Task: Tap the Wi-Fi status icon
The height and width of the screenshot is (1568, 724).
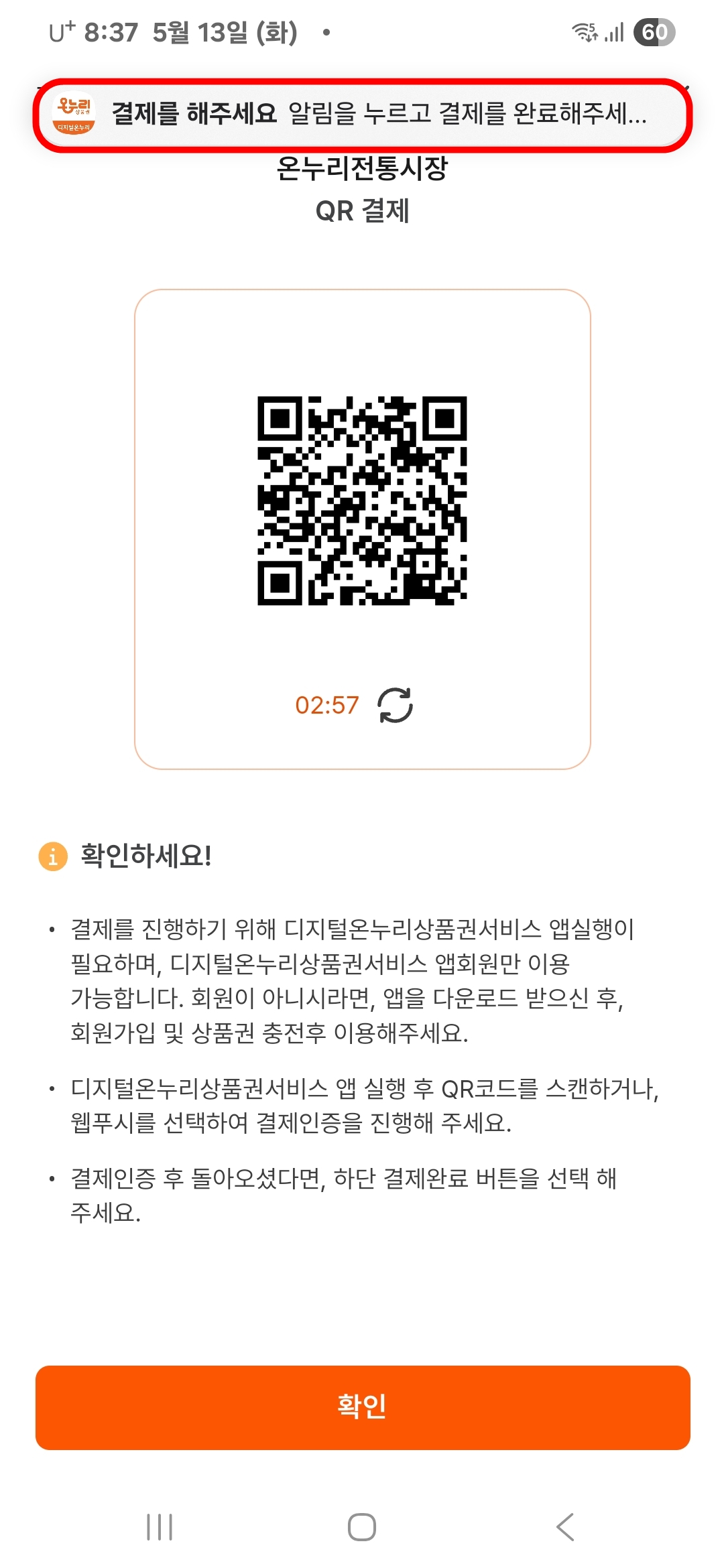Action: [586, 31]
